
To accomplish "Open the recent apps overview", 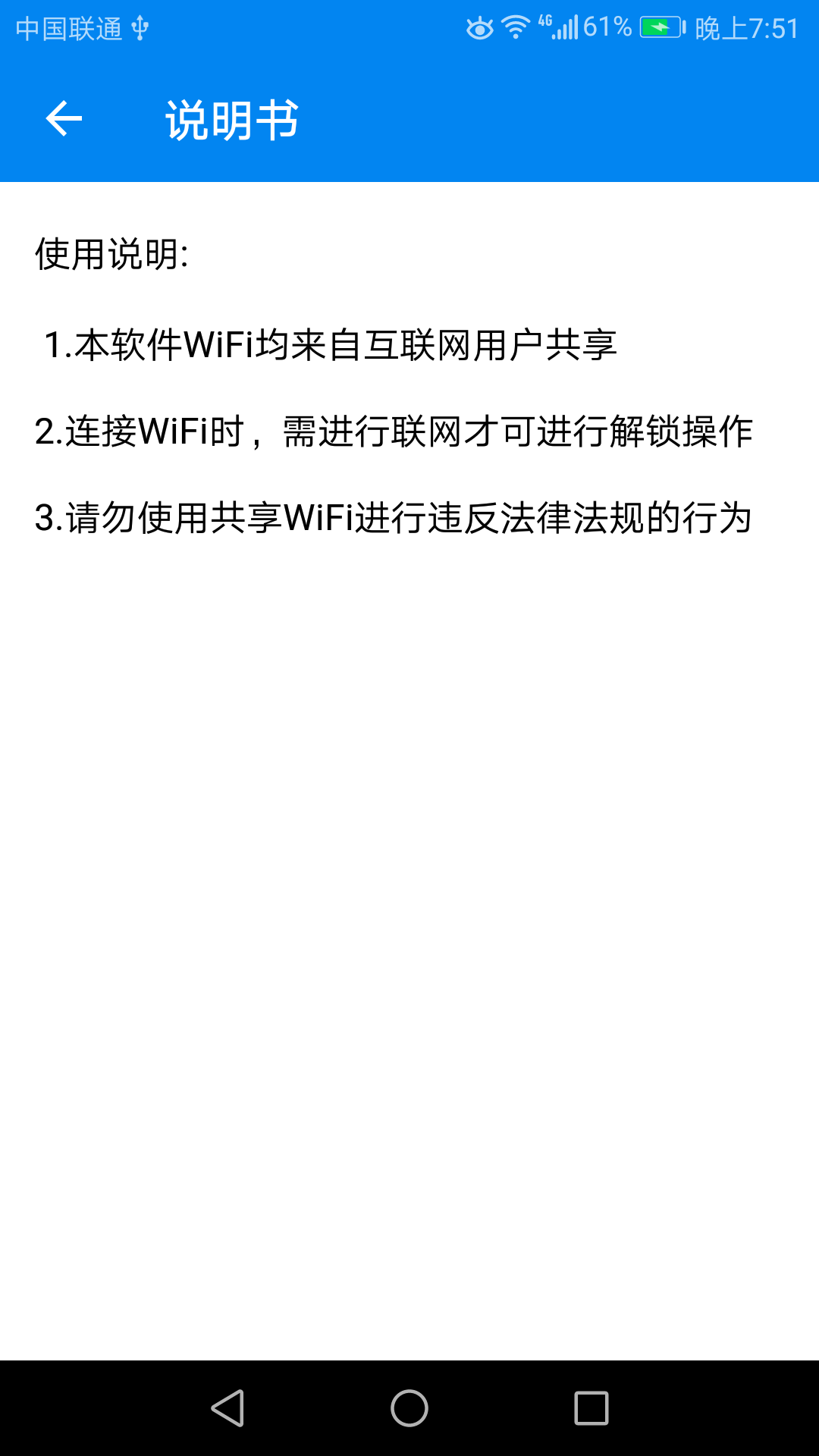I will point(591,1408).
